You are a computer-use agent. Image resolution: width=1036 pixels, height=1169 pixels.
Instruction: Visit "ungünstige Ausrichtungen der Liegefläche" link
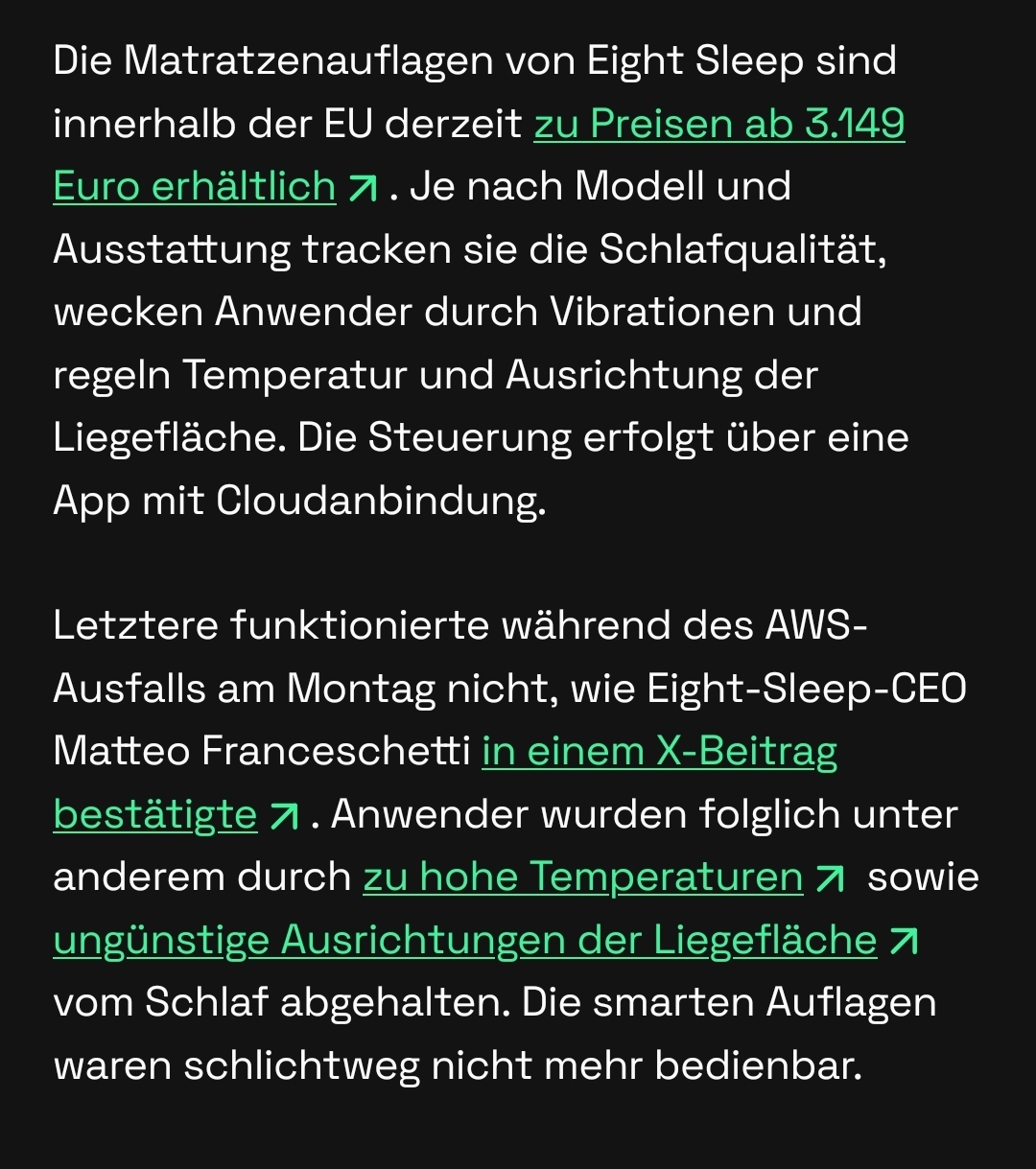(465, 941)
